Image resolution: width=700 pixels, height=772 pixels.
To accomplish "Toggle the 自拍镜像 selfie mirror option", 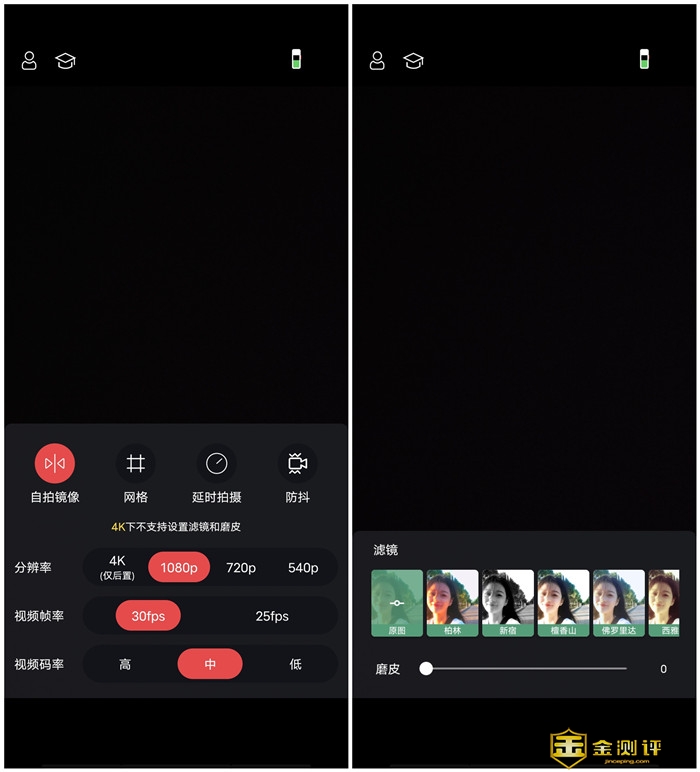I will coord(55,464).
